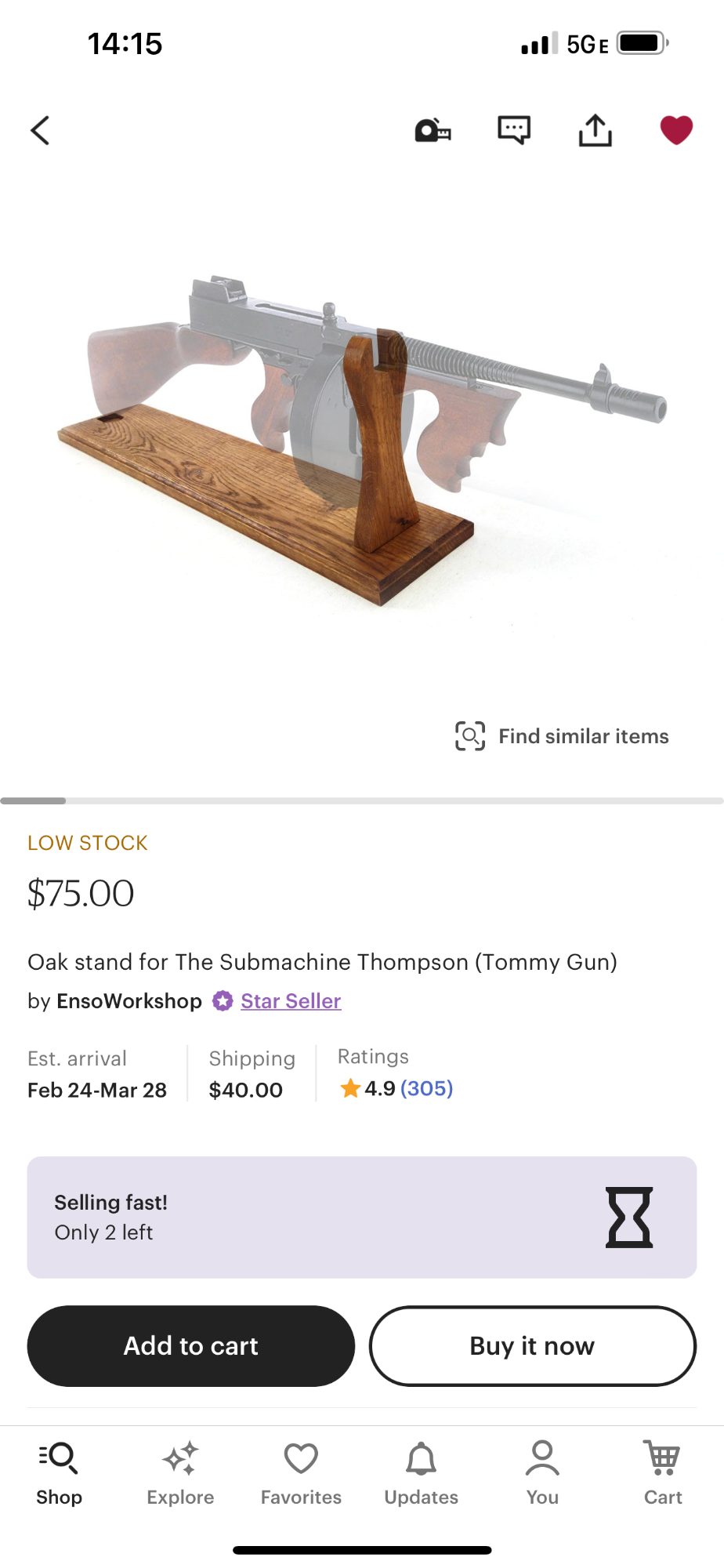This screenshot has width=724, height=1568.
Task: Tap the hourglass icon in Selling fast banner
Action: [630, 1216]
